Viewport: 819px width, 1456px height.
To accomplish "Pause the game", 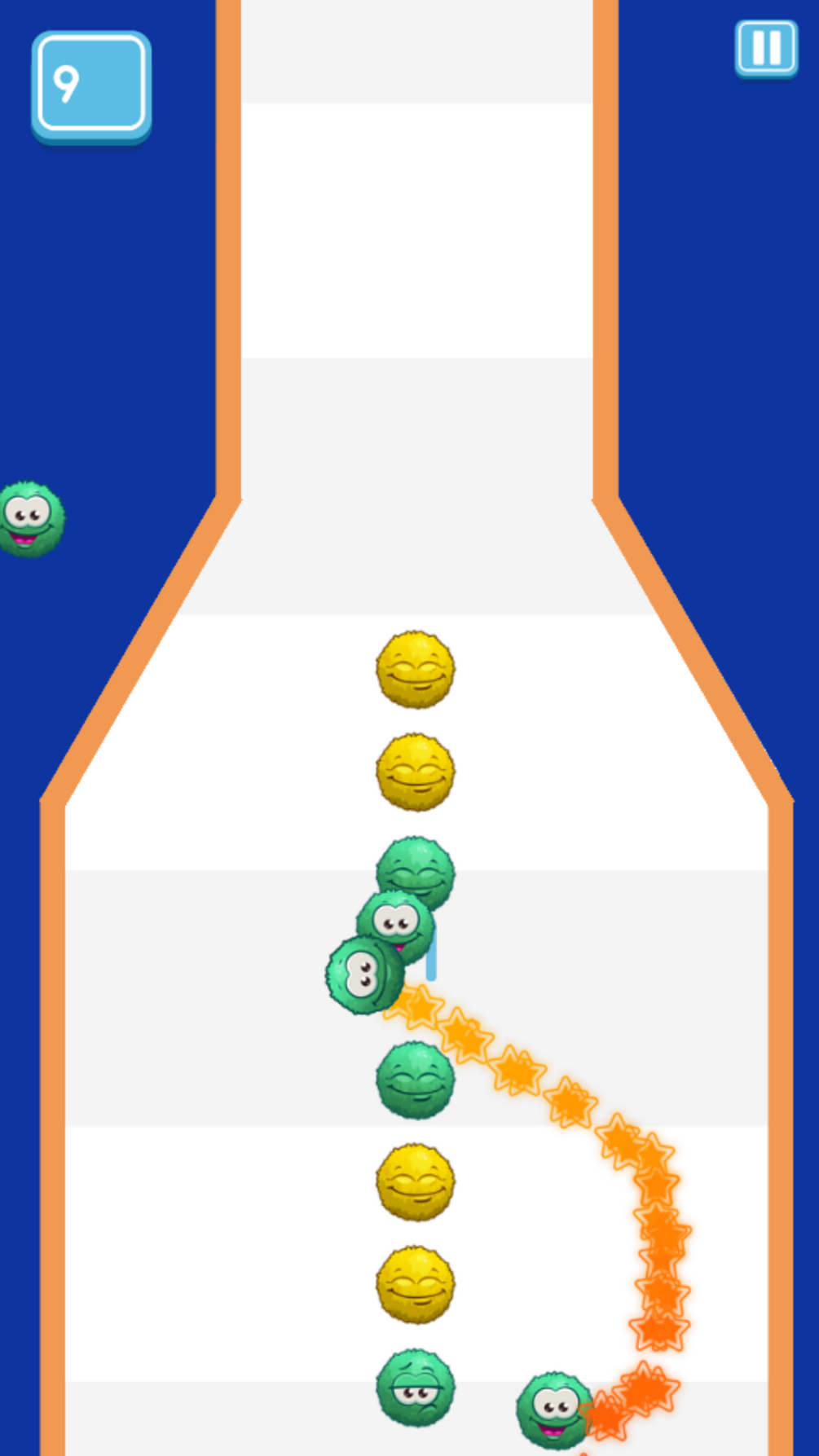I will pyautogui.click(x=766, y=49).
